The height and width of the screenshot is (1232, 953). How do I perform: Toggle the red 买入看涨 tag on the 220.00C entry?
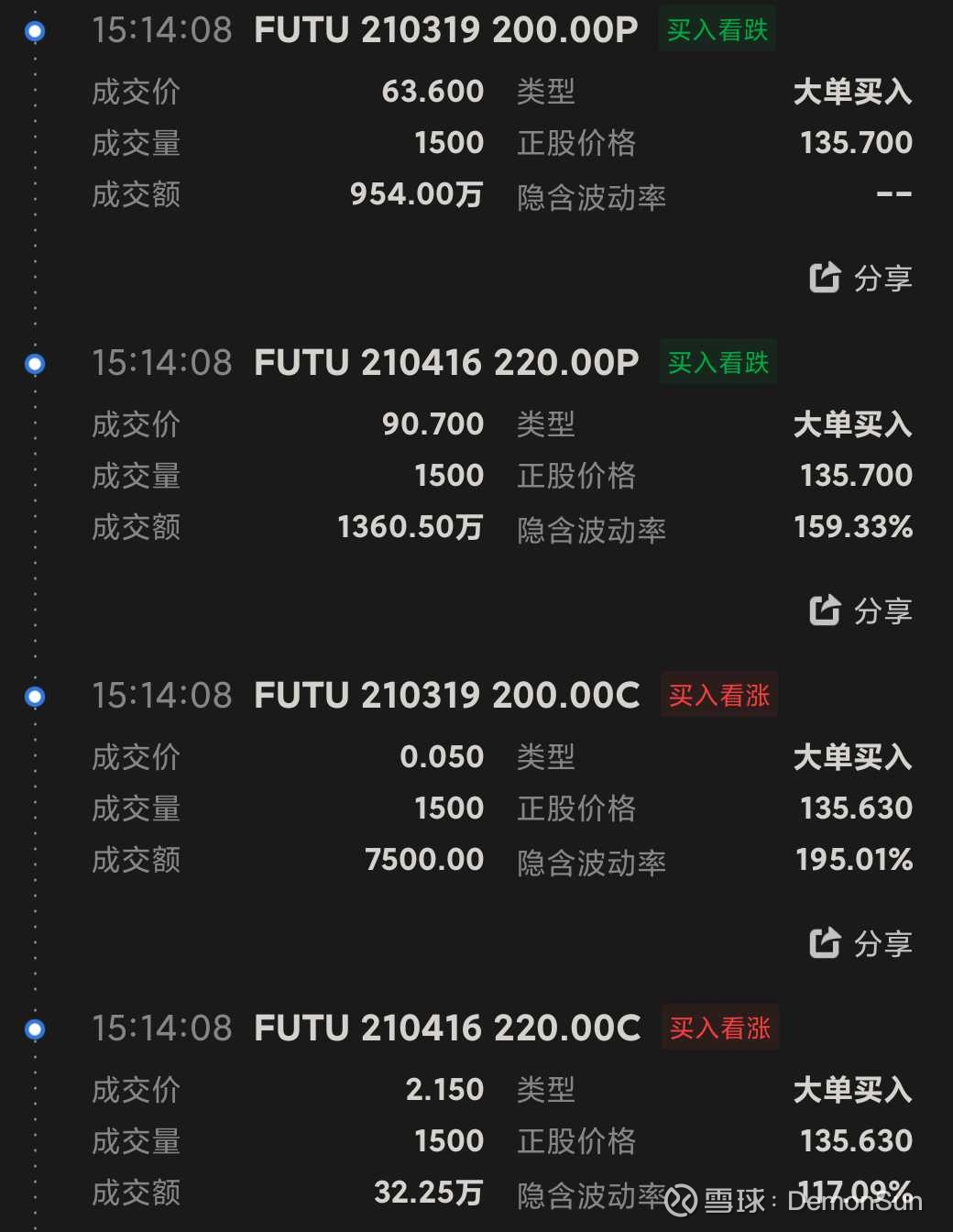point(720,1028)
